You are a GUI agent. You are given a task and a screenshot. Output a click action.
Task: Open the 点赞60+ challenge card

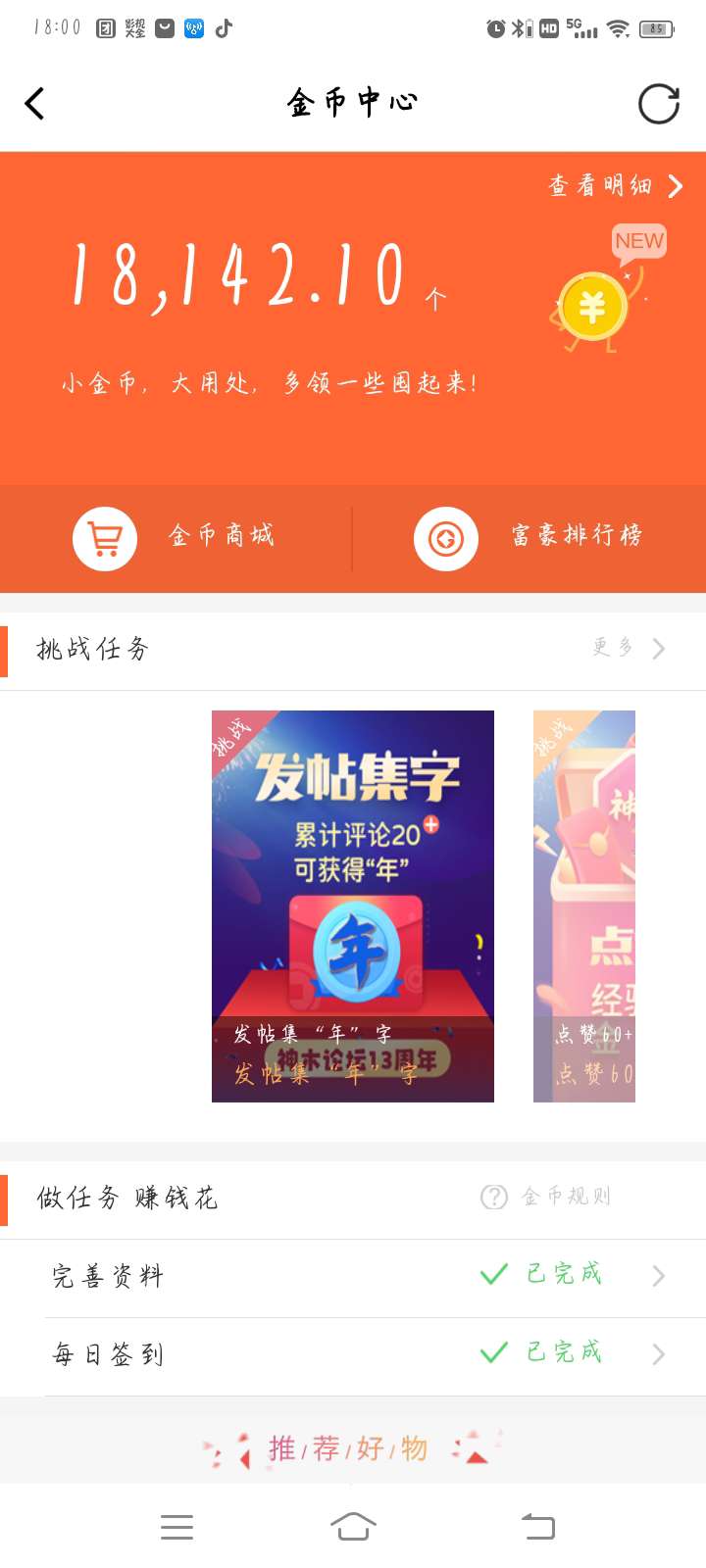[x=584, y=906]
